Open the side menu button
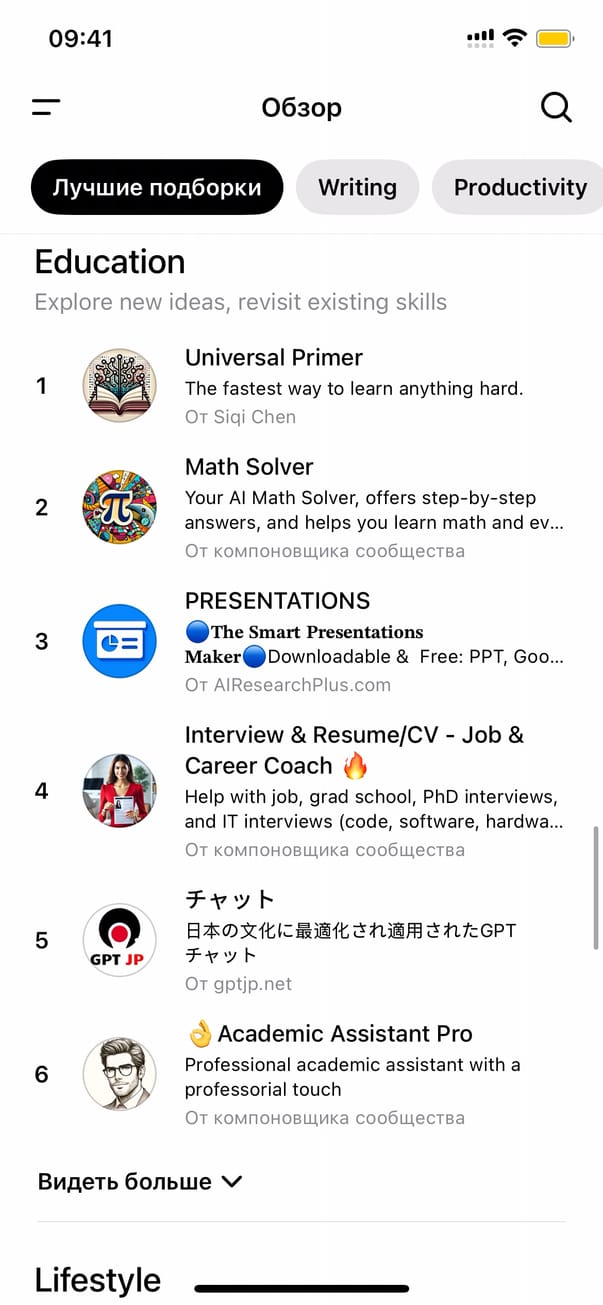603x1305 pixels. tap(46, 107)
